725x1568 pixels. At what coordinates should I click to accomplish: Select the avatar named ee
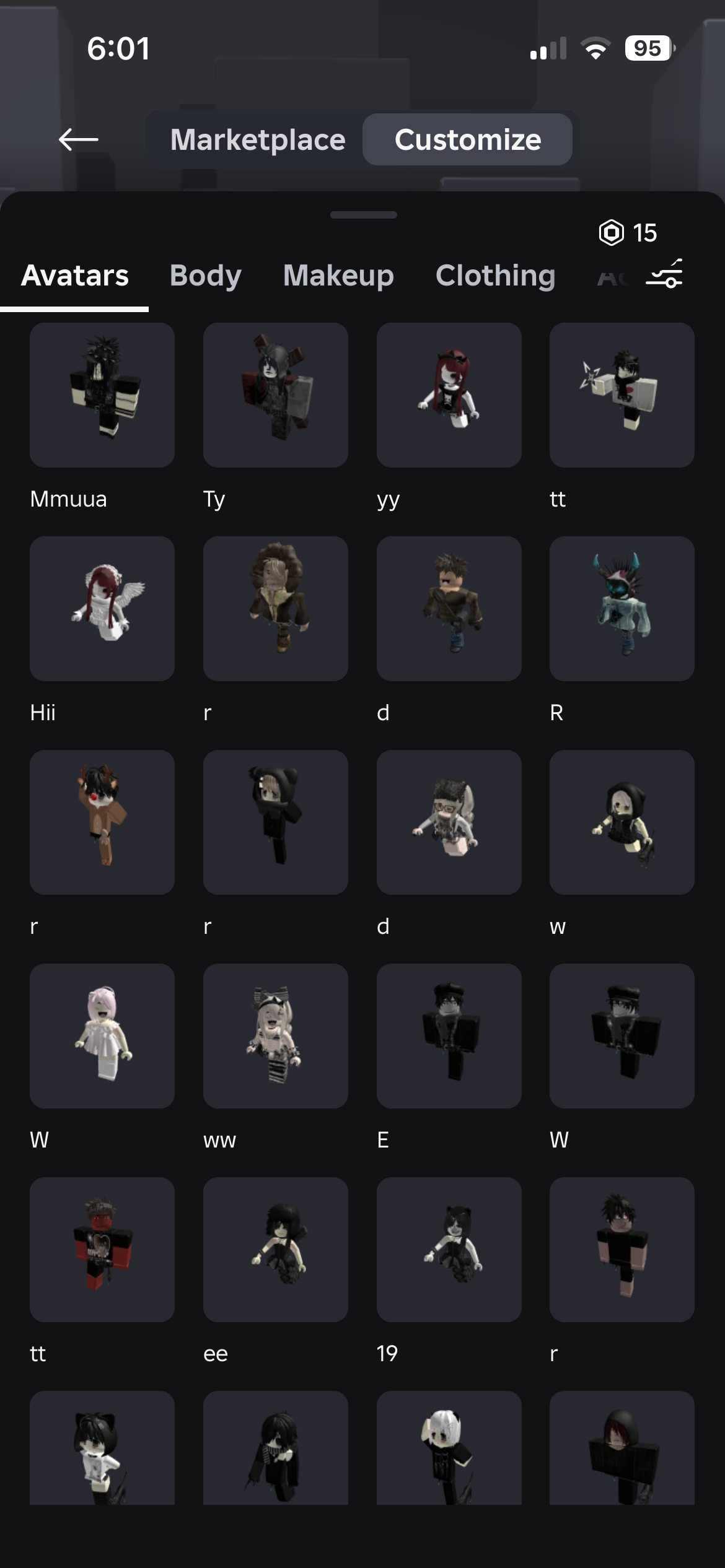(x=275, y=1249)
